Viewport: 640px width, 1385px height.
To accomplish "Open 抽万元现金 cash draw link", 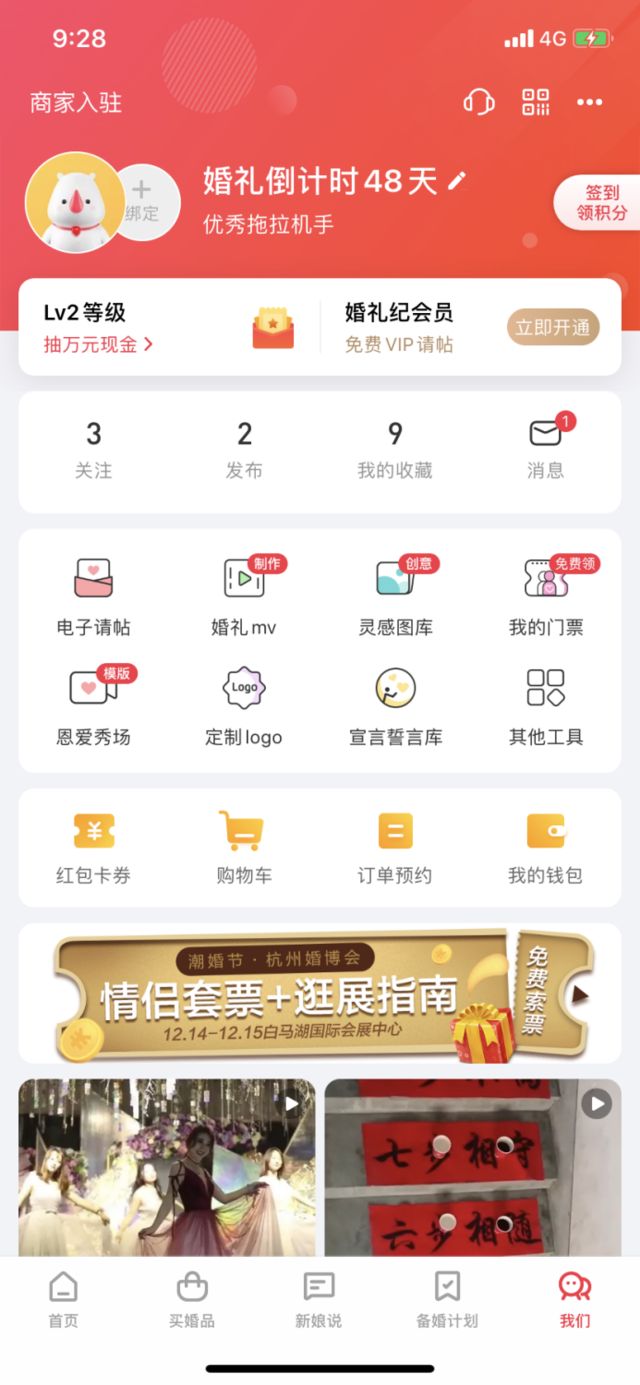I will pyautogui.click(x=98, y=344).
